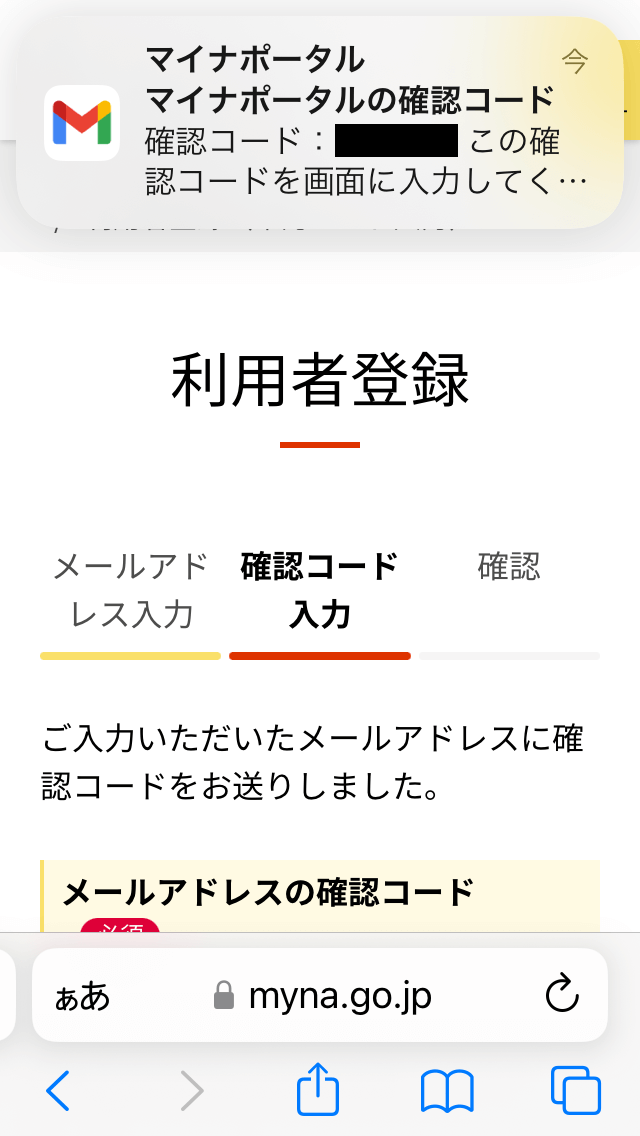Image resolution: width=640 pixels, height=1136 pixels.
Task: Open the bookmarks
Action: coord(447,1090)
